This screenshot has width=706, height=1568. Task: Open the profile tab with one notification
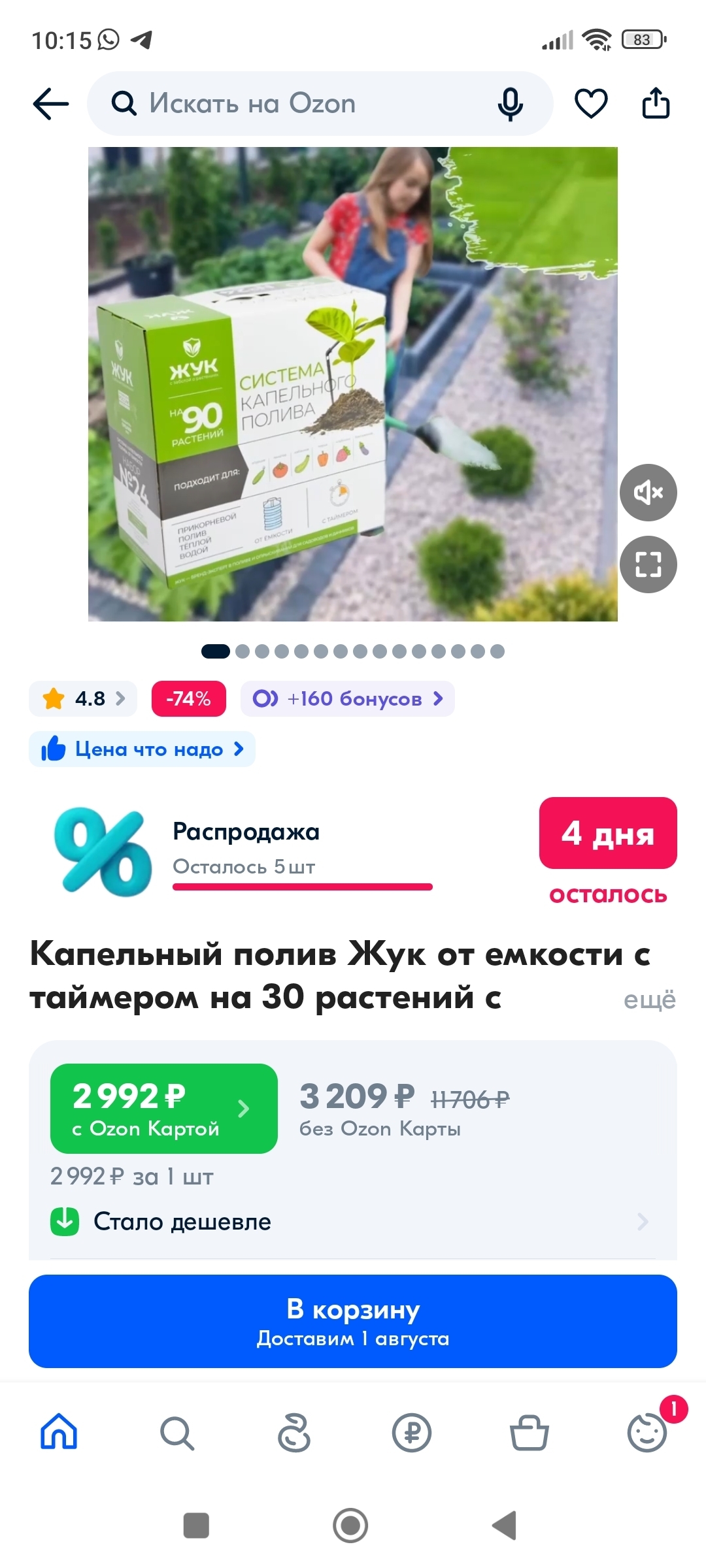[647, 1432]
